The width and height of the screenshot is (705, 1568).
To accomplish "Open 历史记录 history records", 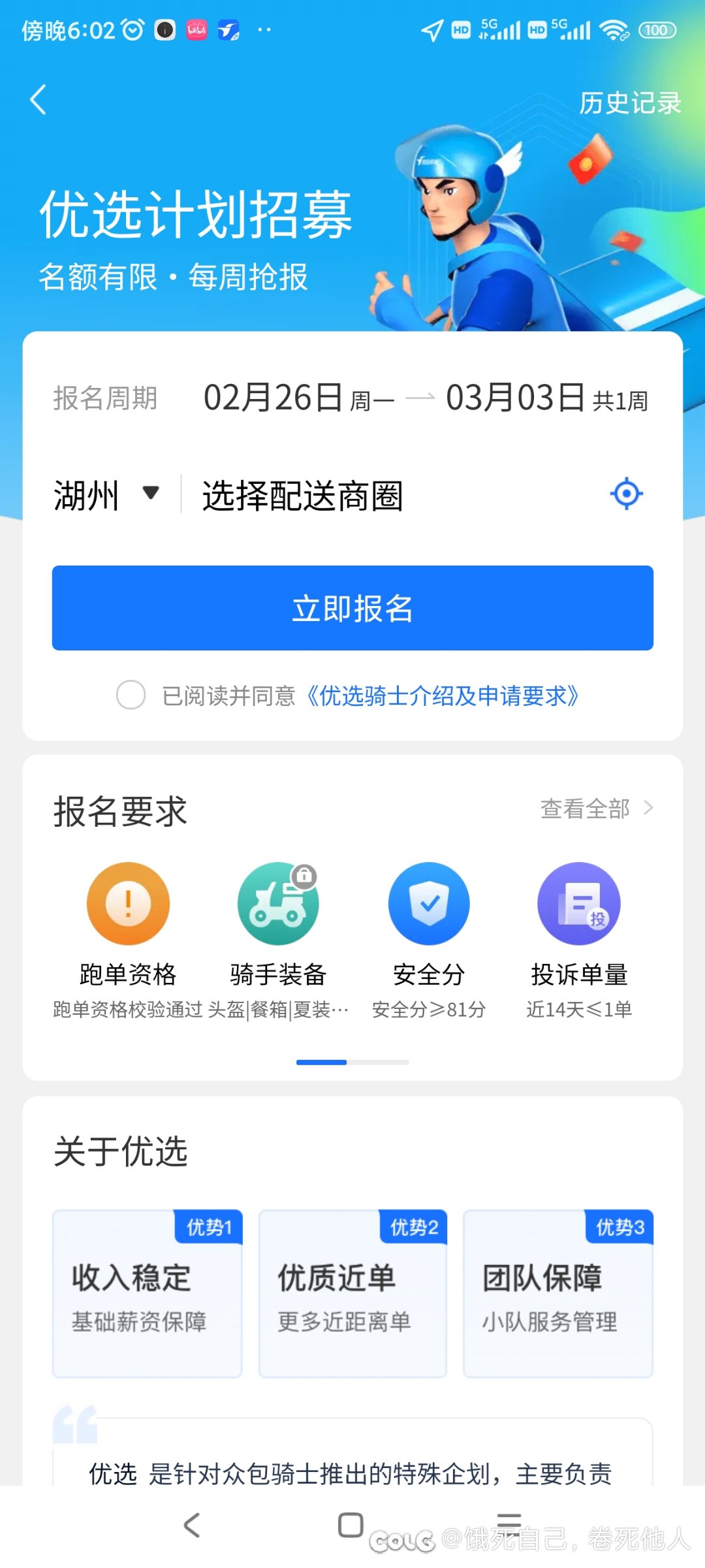I will coord(629,103).
